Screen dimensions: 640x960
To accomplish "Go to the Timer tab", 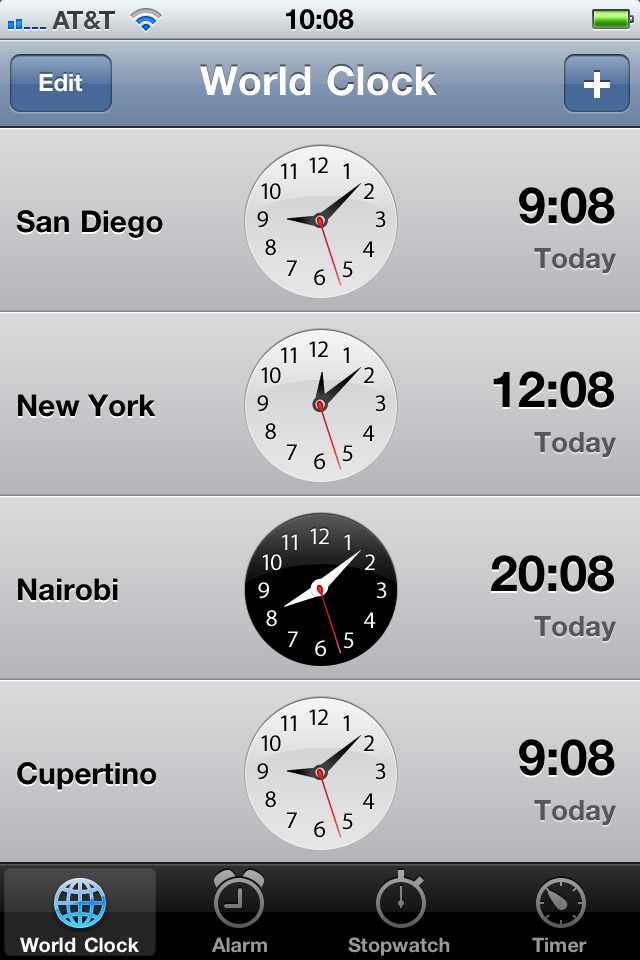I will pos(559,912).
